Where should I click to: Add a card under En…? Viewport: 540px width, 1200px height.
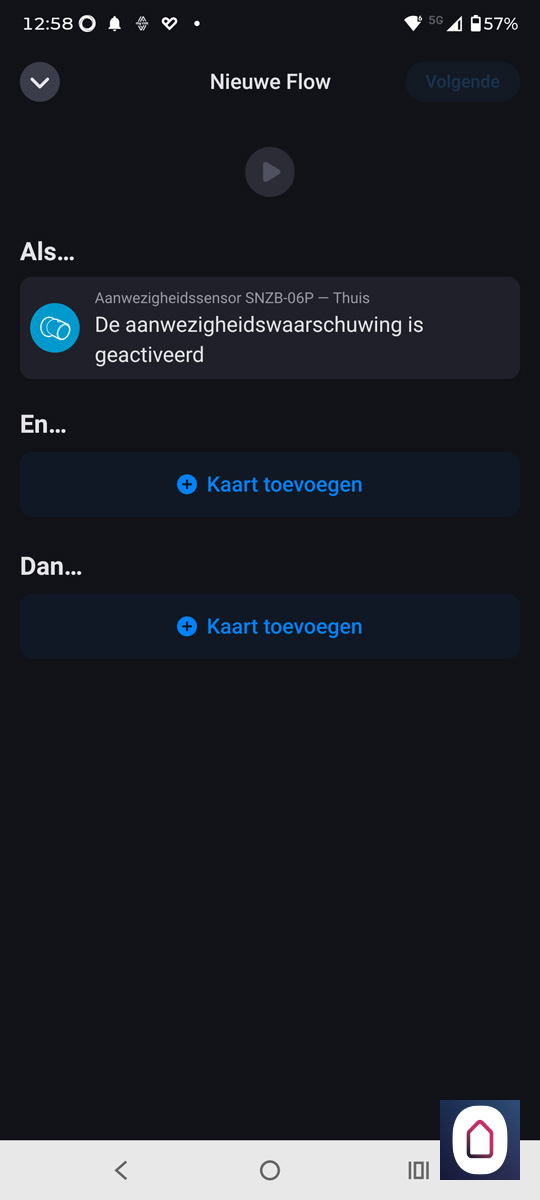click(270, 484)
